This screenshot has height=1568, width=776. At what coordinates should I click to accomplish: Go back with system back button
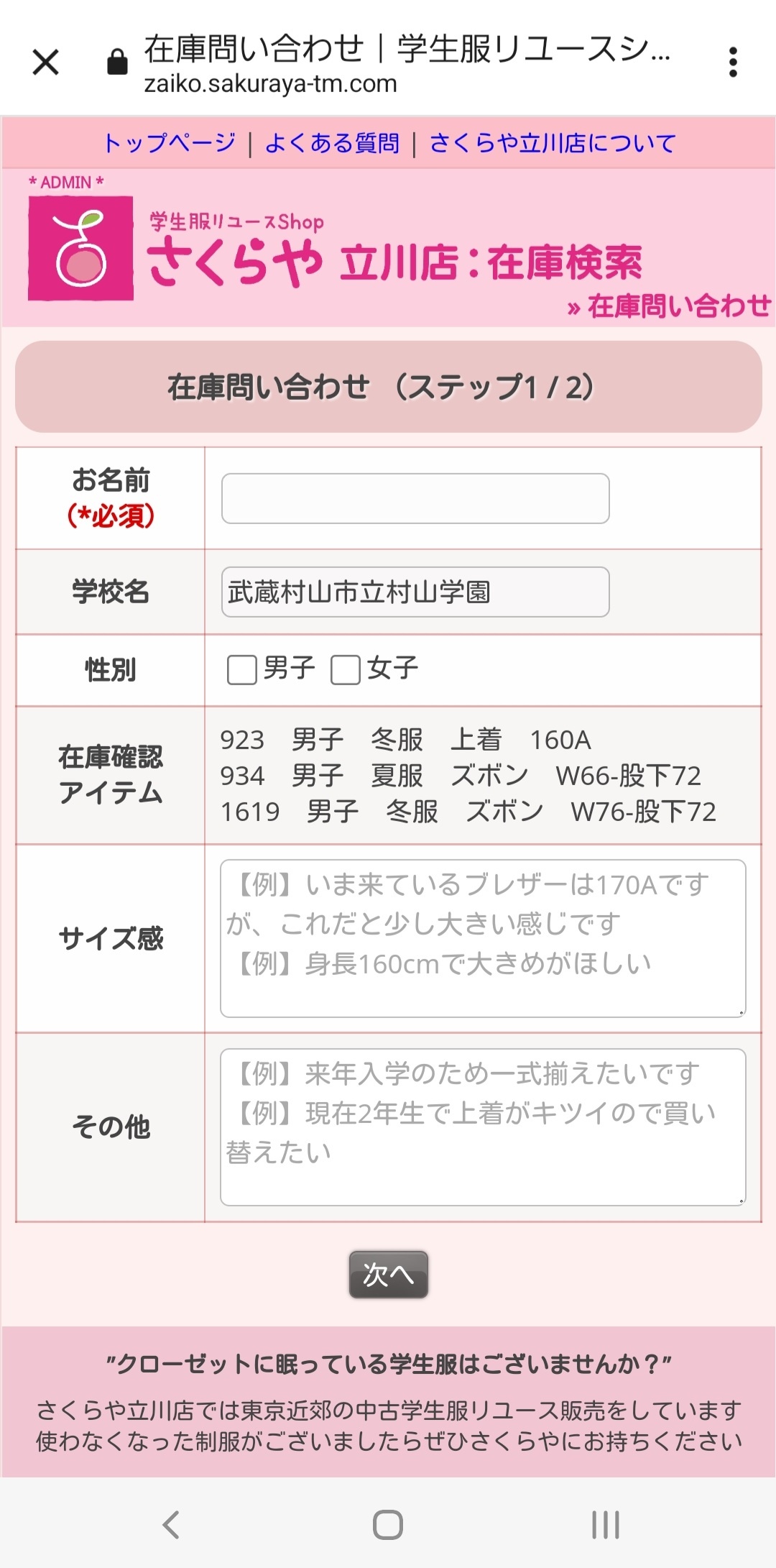(171, 1524)
